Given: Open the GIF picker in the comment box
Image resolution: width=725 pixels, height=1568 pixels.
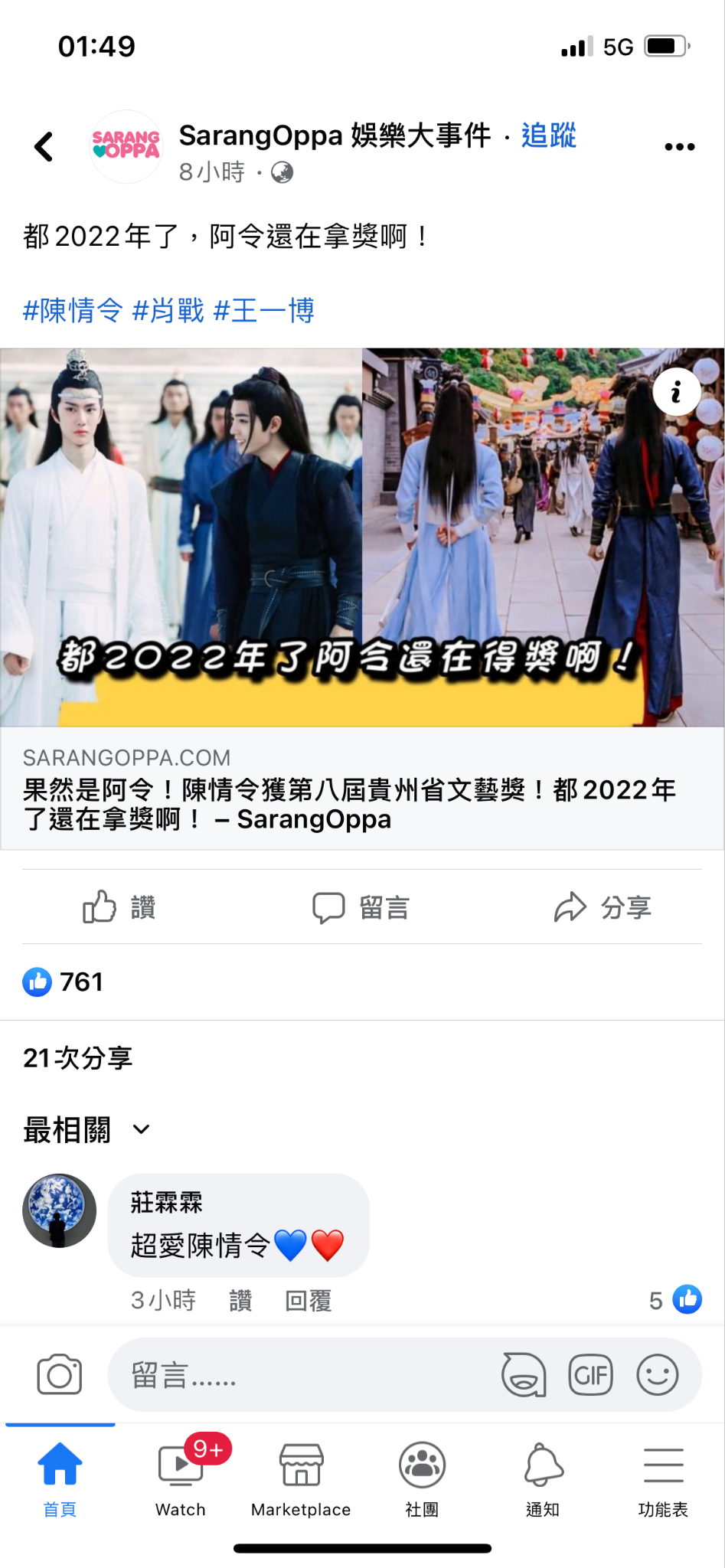Looking at the screenshot, I should click(590, 1375).
